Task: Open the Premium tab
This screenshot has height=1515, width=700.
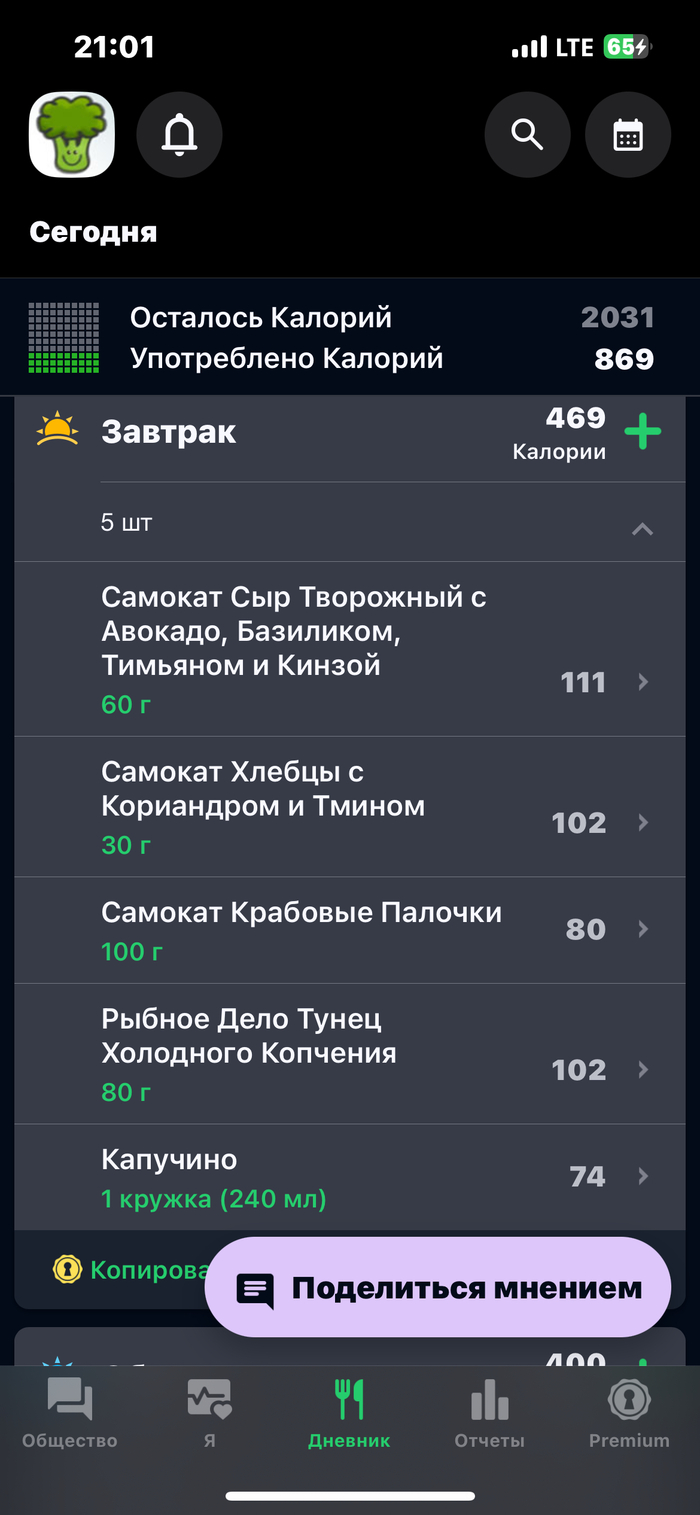Action: pos(629,1412)
